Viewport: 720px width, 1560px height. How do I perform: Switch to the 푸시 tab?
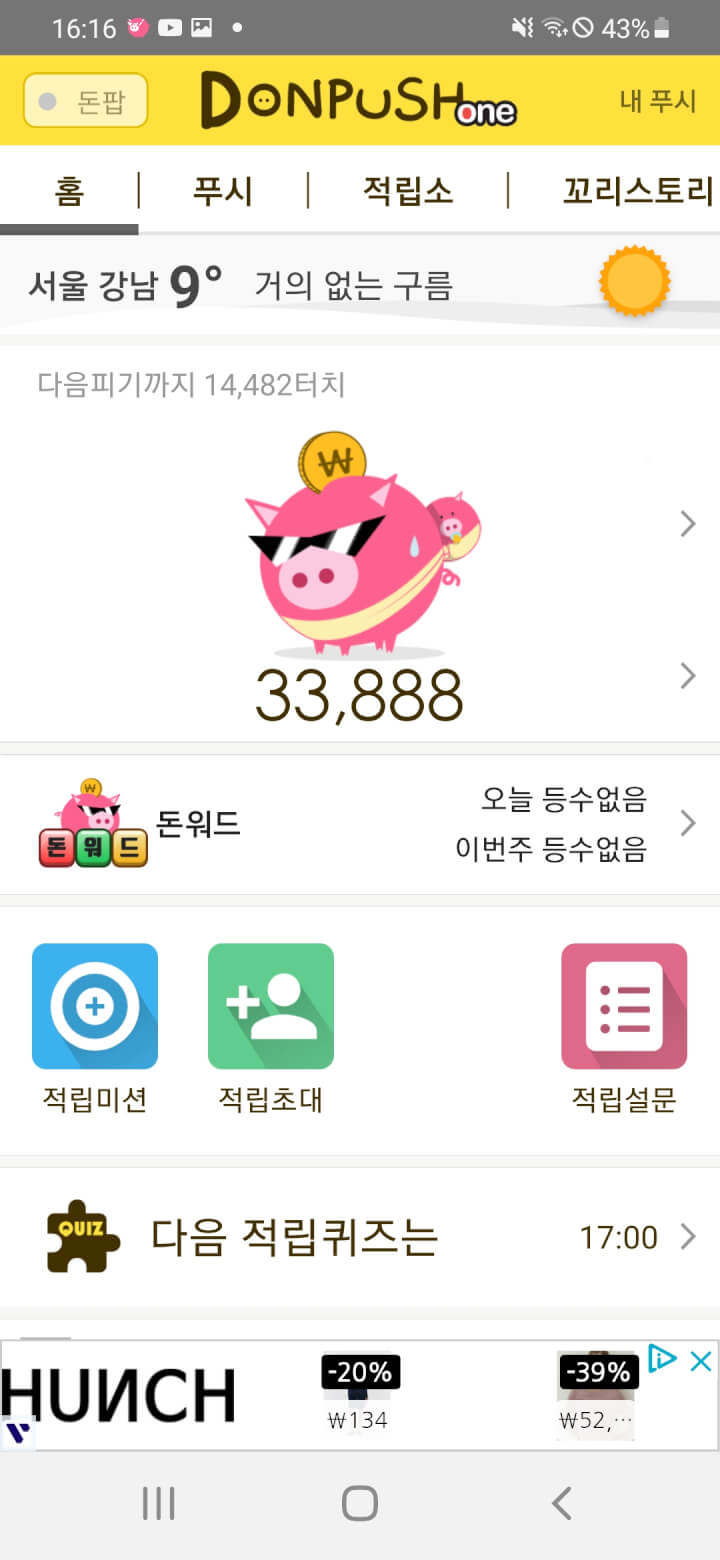click(222, 190)
